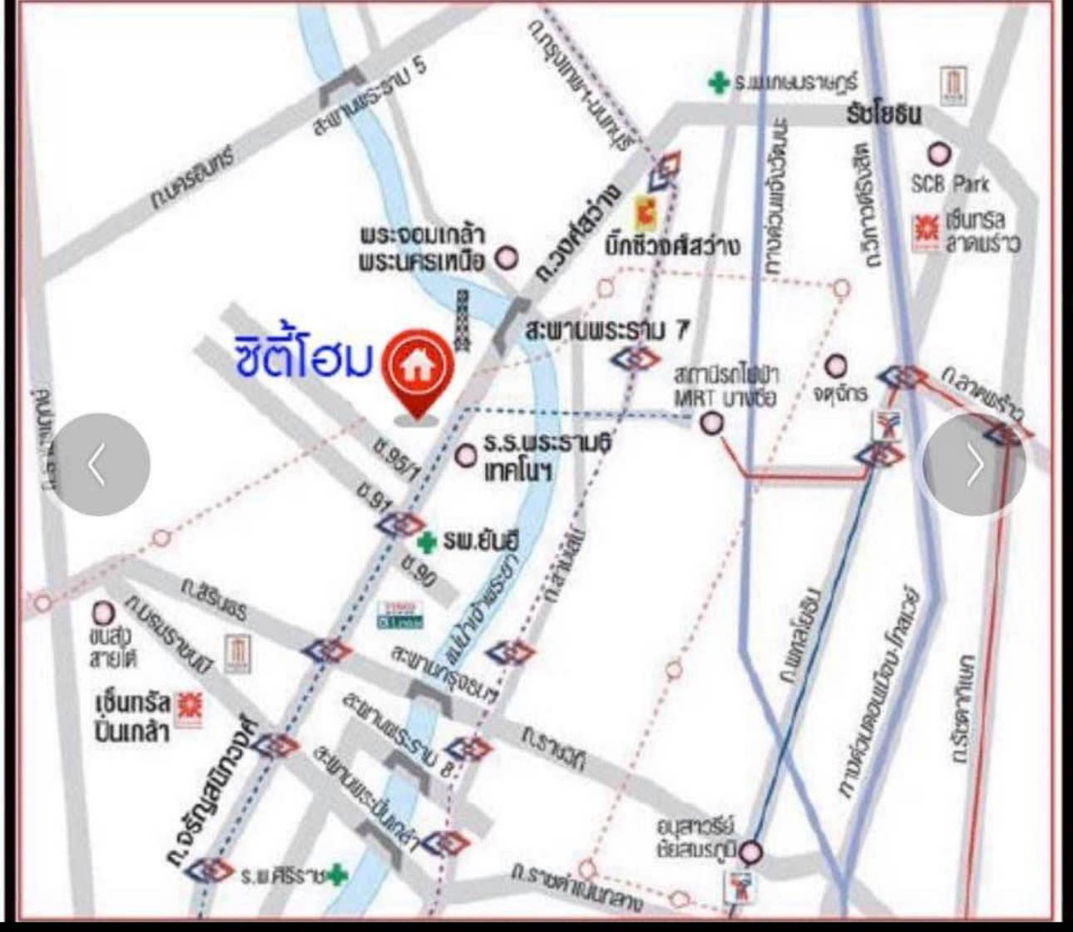This screenshot has width=1073, height=932.
Task: Go to the previous image
Action: point(99,465)
